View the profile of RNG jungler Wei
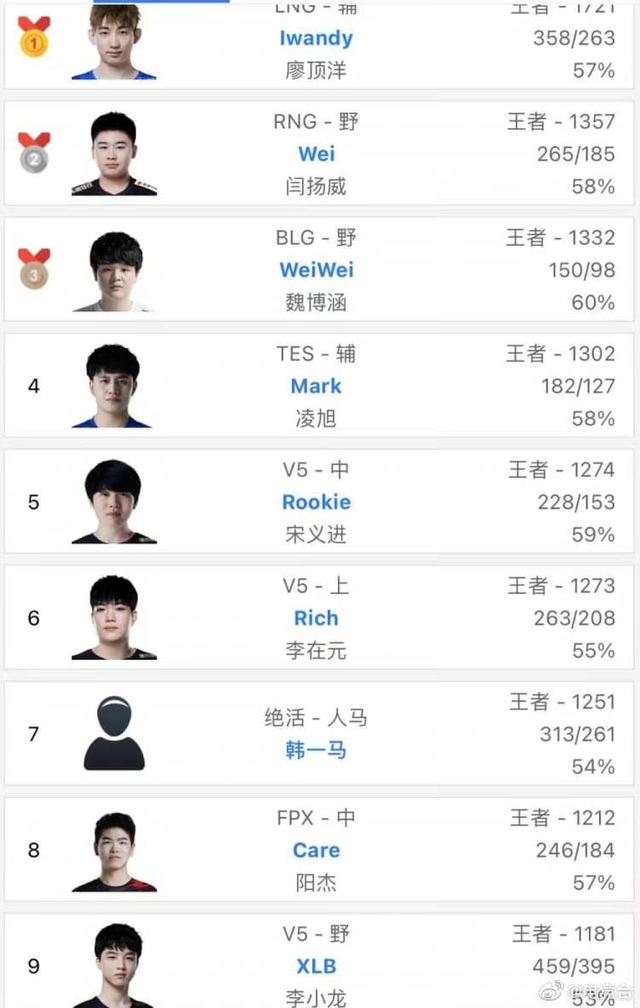 coord(316,154)
